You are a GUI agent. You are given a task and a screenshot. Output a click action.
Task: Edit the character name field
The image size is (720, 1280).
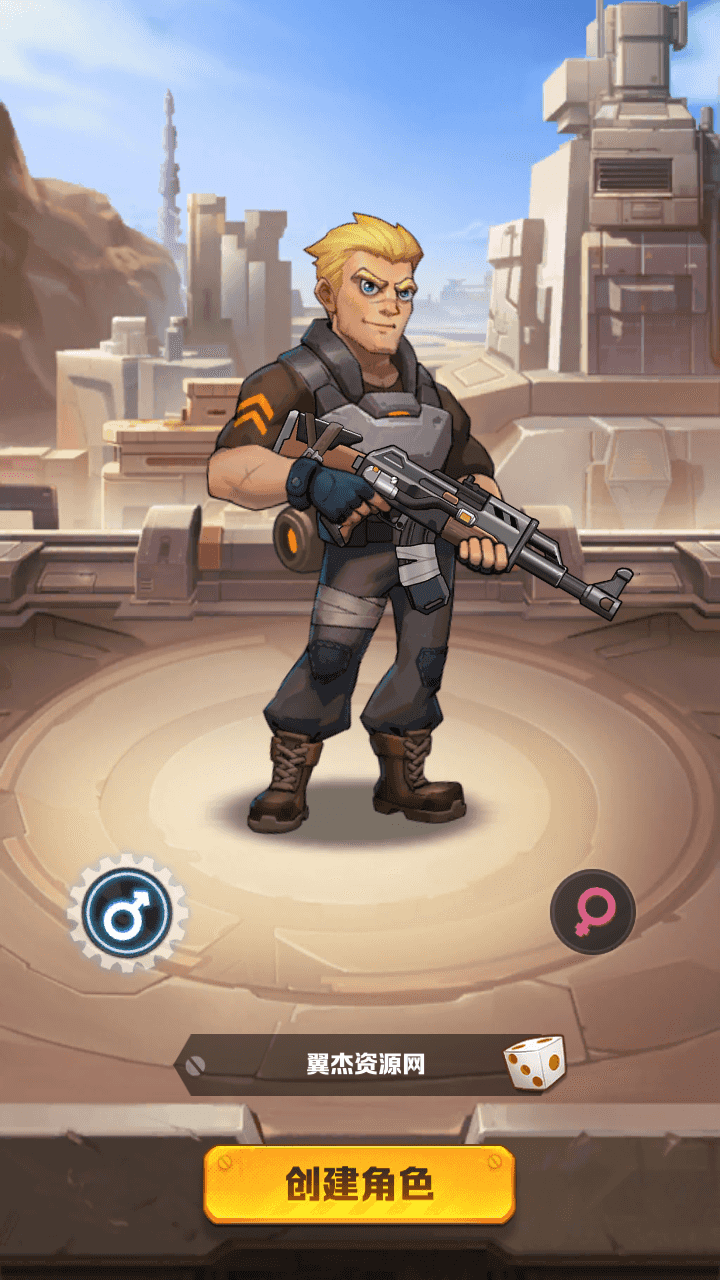point(365,1064)
